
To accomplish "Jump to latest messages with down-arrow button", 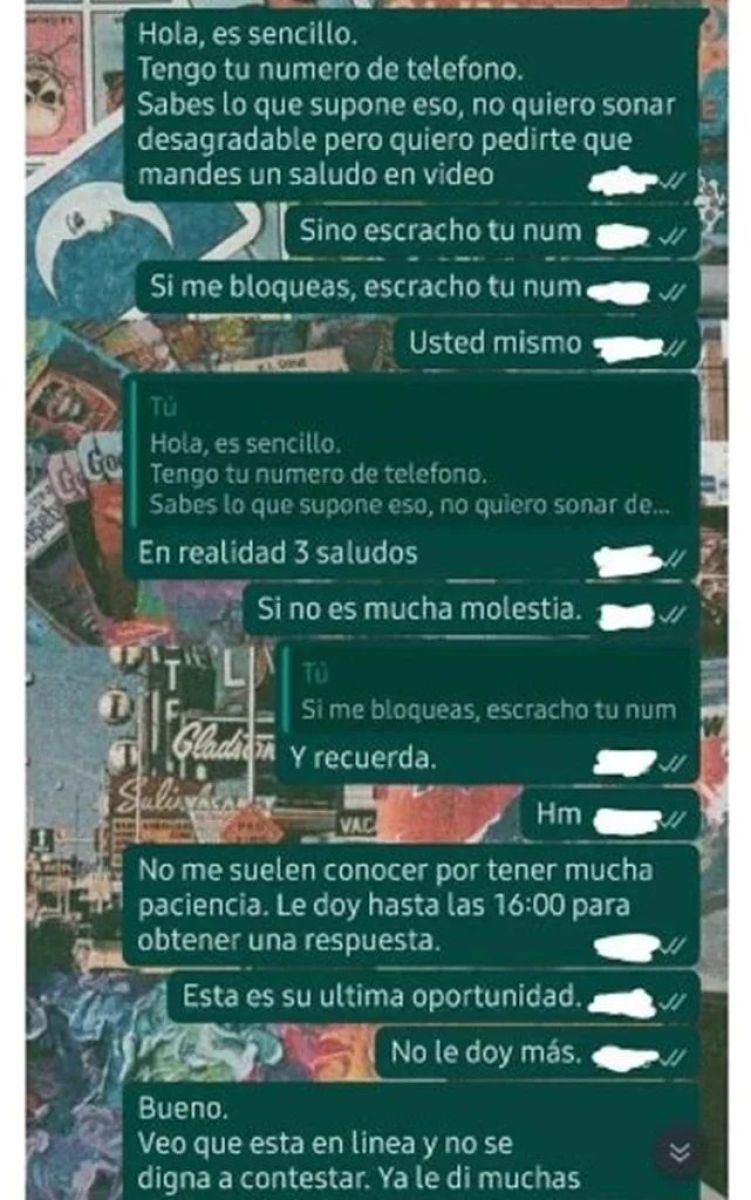I will pyautogui.click(x=680, y=1153).
